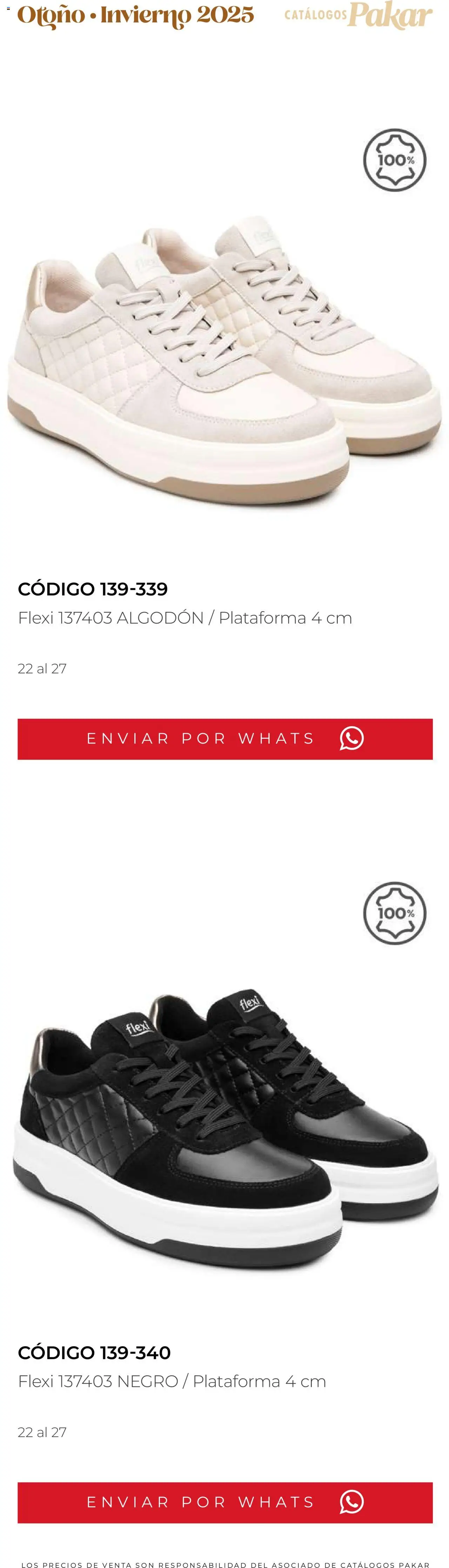Send the Flexi 137403 ALGODÓN via WhatsApp

[224, 738]
